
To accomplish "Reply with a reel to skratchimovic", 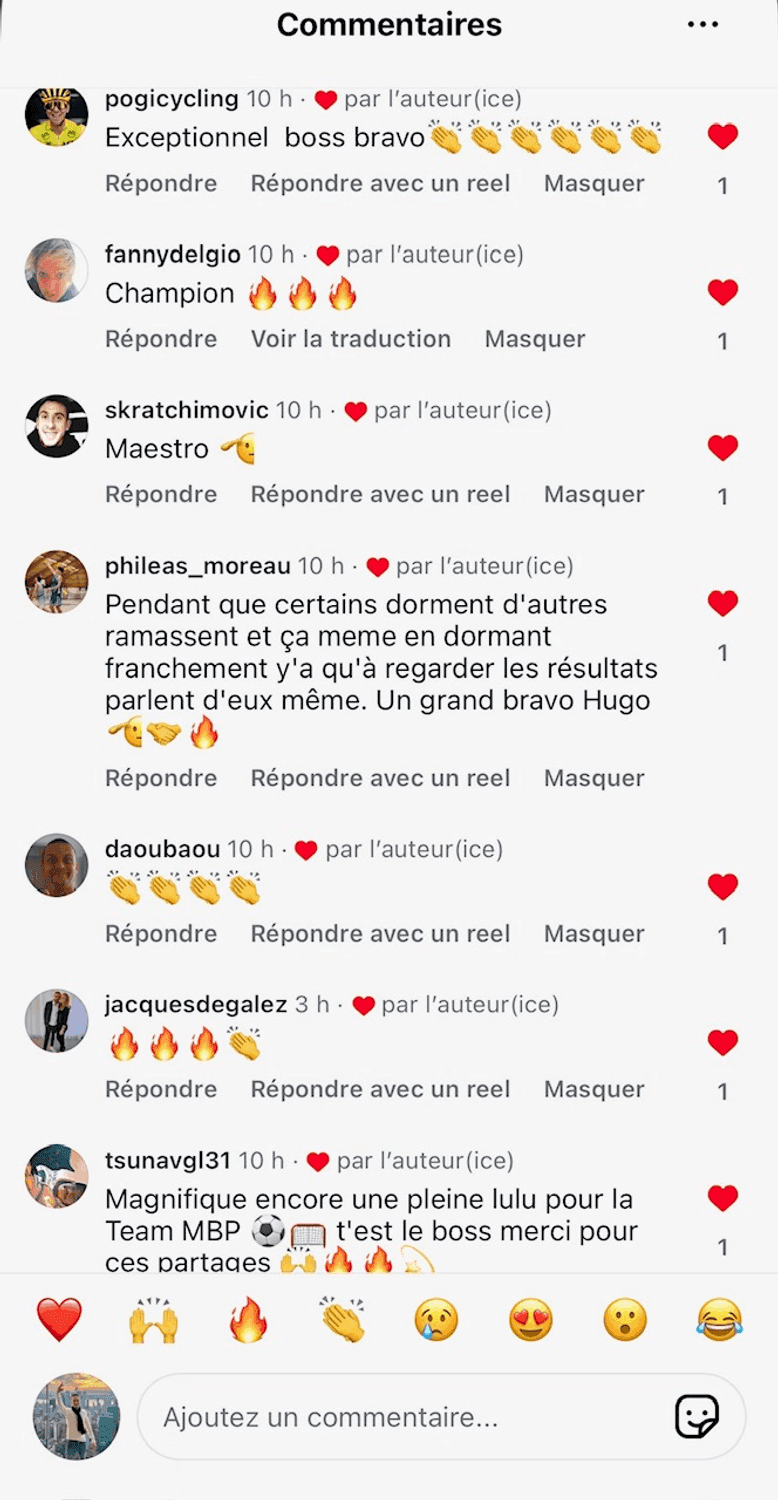I will (x=380, y=494).
